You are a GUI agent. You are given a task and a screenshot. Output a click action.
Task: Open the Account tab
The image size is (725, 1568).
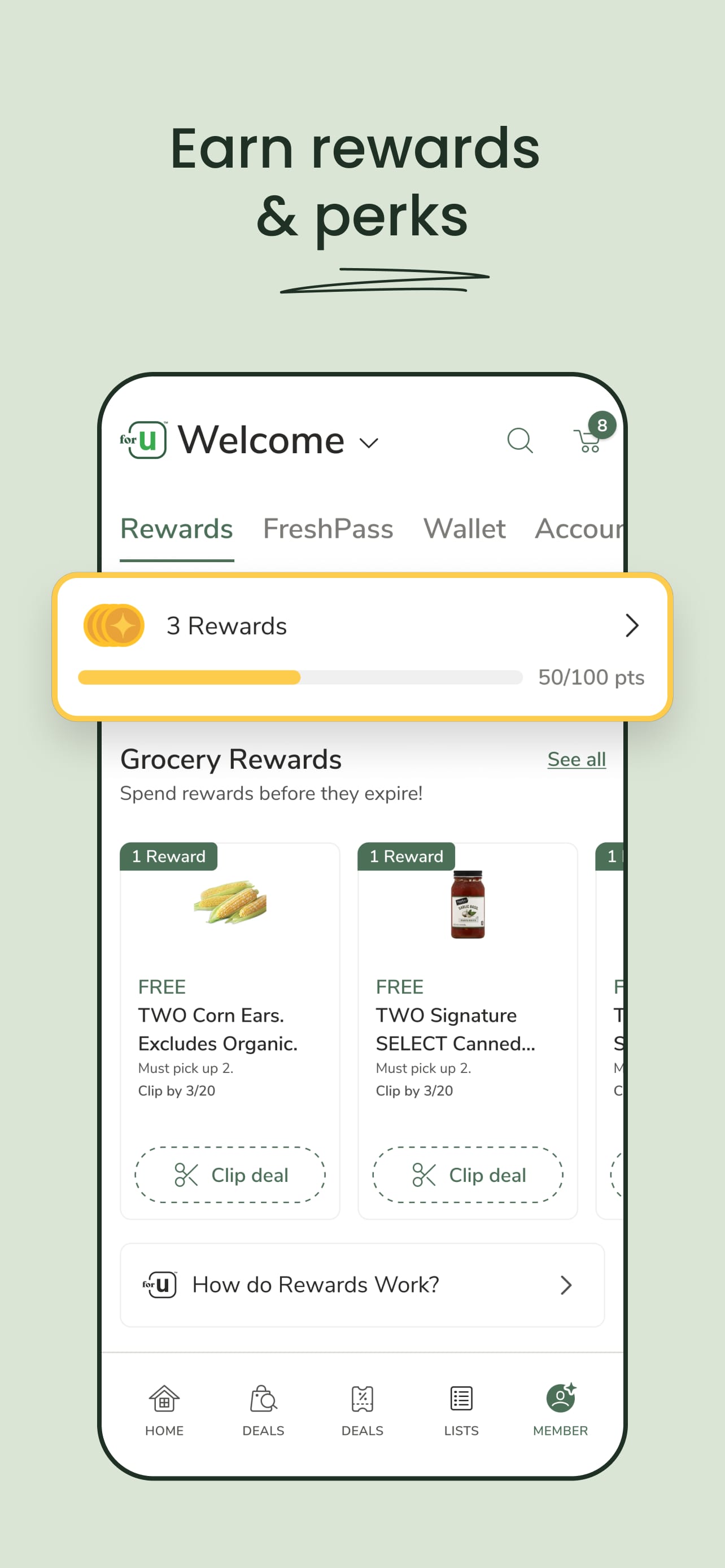click(577, 529)
